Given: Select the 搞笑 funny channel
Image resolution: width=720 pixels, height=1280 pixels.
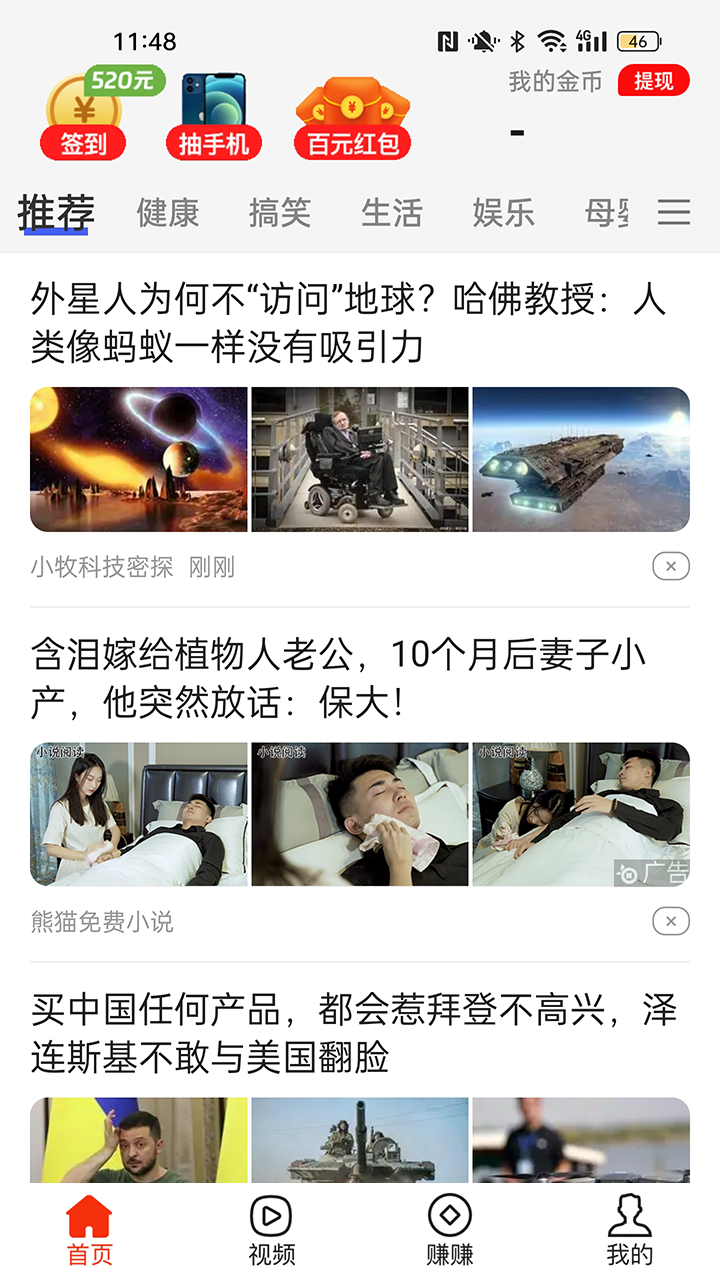Looking at the screenshot, I should click(x=280, y=213).
